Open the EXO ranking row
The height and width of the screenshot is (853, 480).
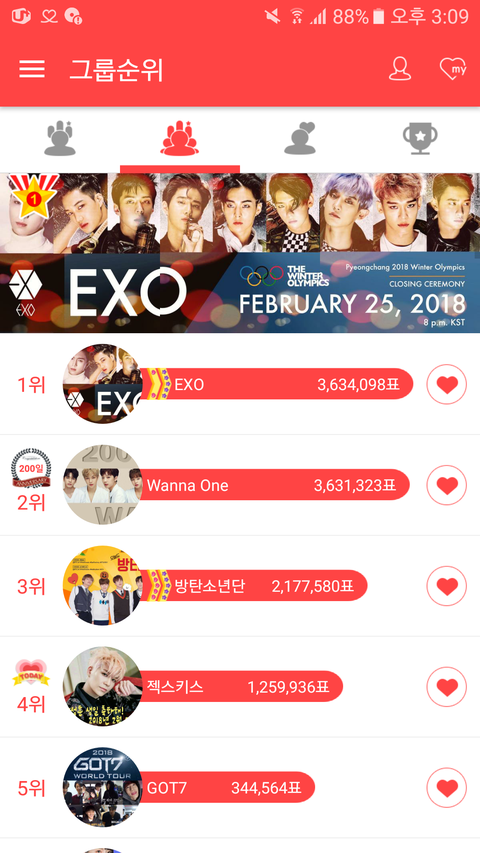[x=240, y=384]
